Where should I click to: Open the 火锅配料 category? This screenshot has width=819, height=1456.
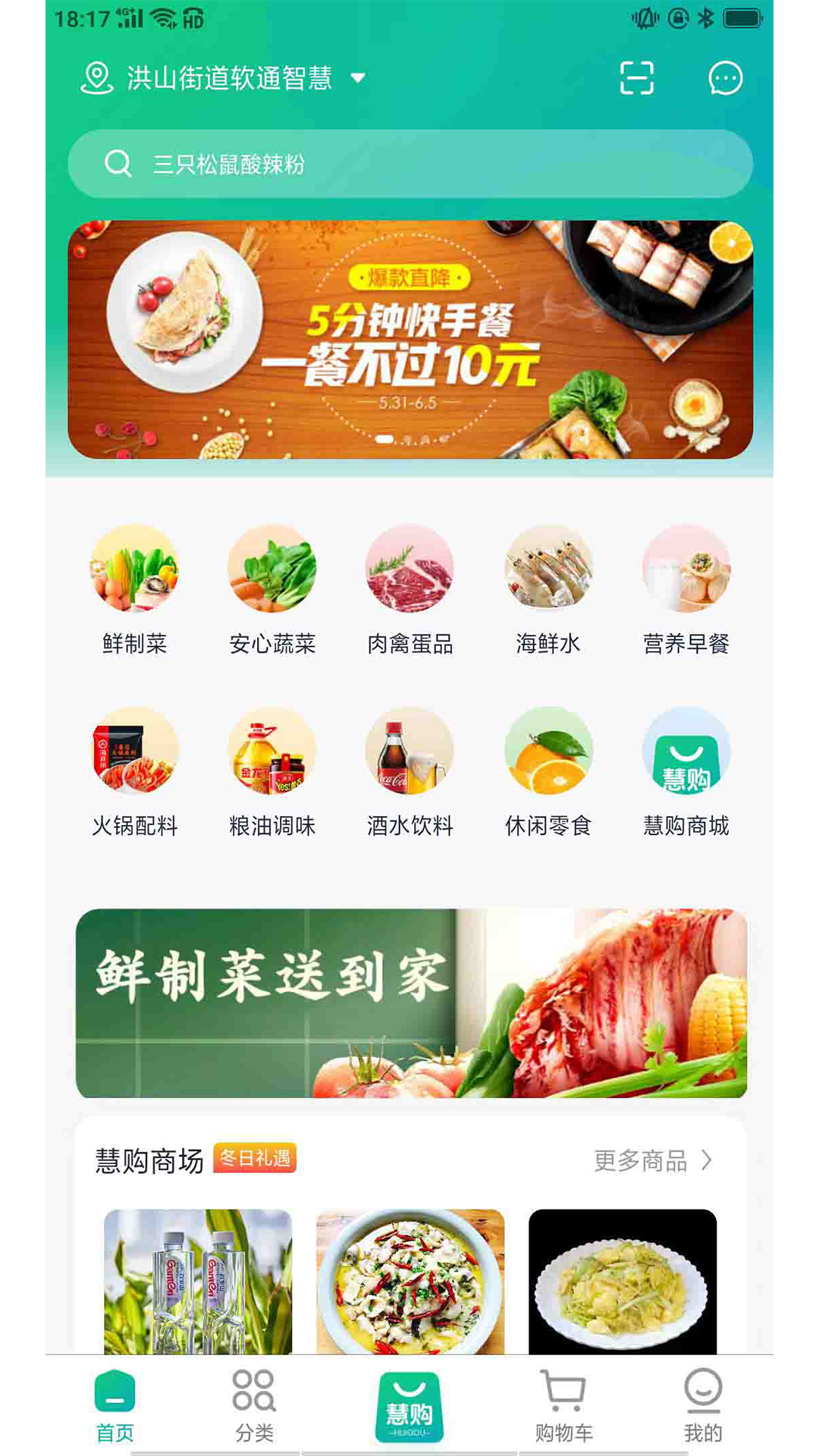coord(134,771)
